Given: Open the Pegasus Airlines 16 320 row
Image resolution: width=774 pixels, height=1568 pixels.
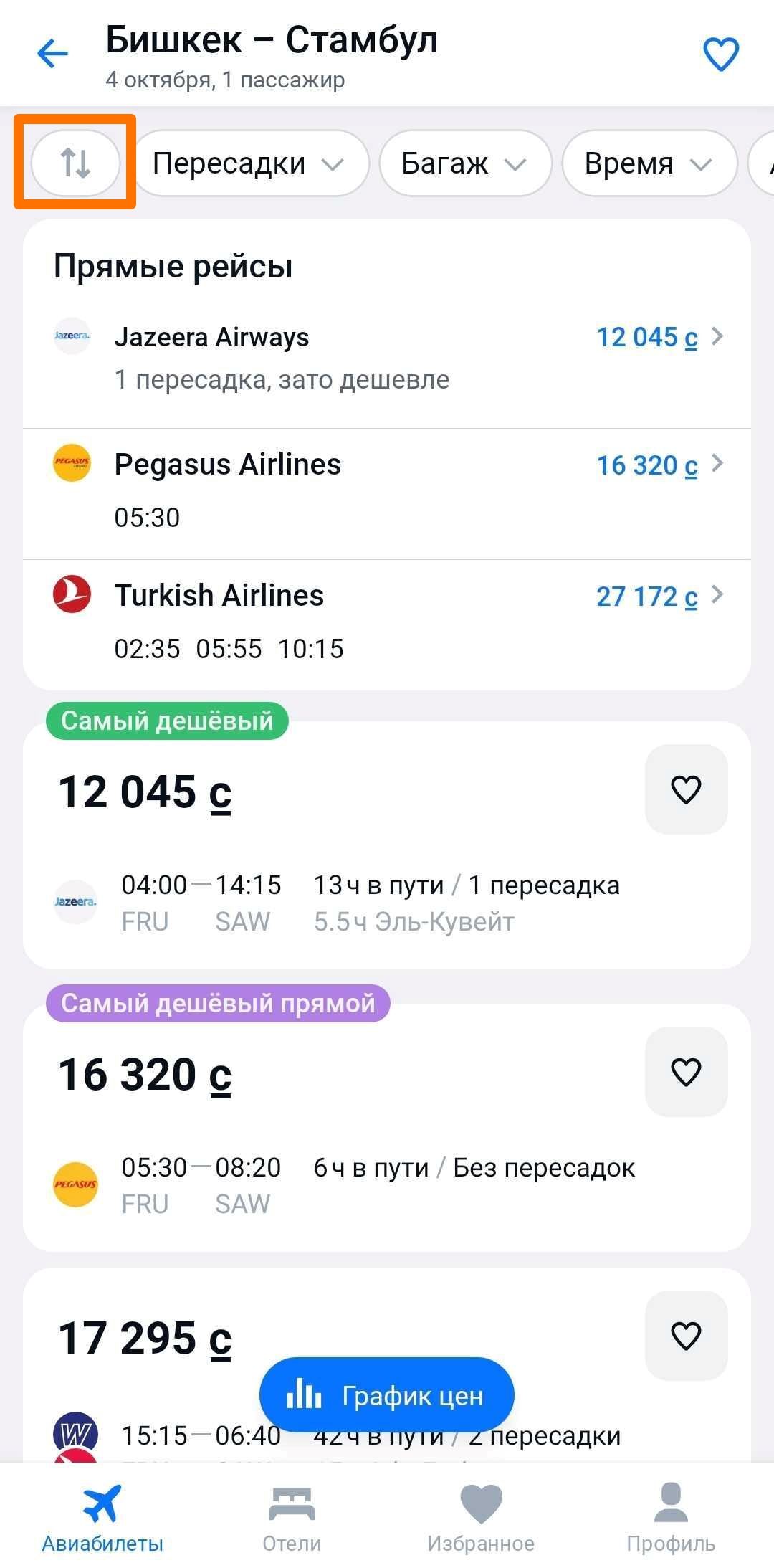Looking at the screenshot, I should [x=387, y=494].
